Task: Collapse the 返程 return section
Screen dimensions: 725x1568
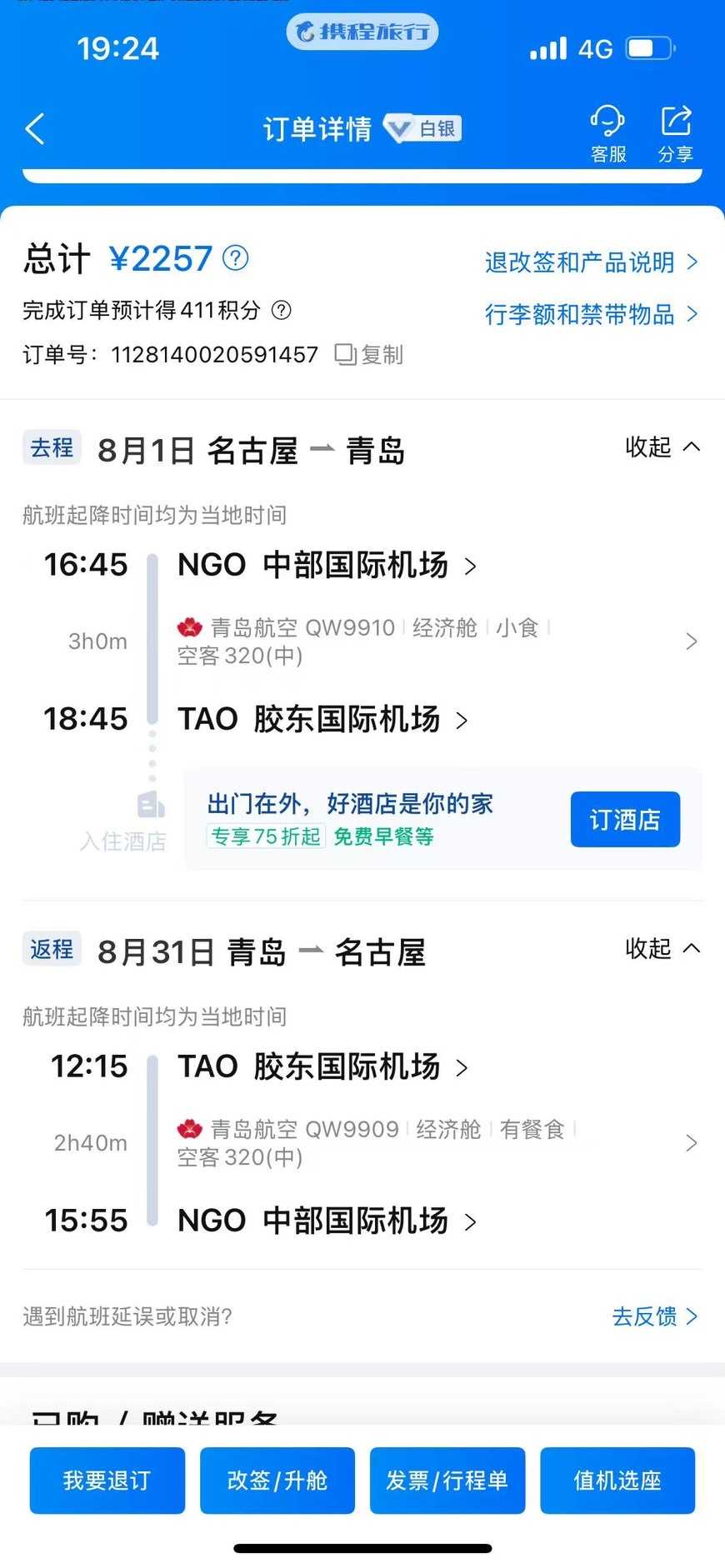Action: pyautogui.click(x=662, y=949)
